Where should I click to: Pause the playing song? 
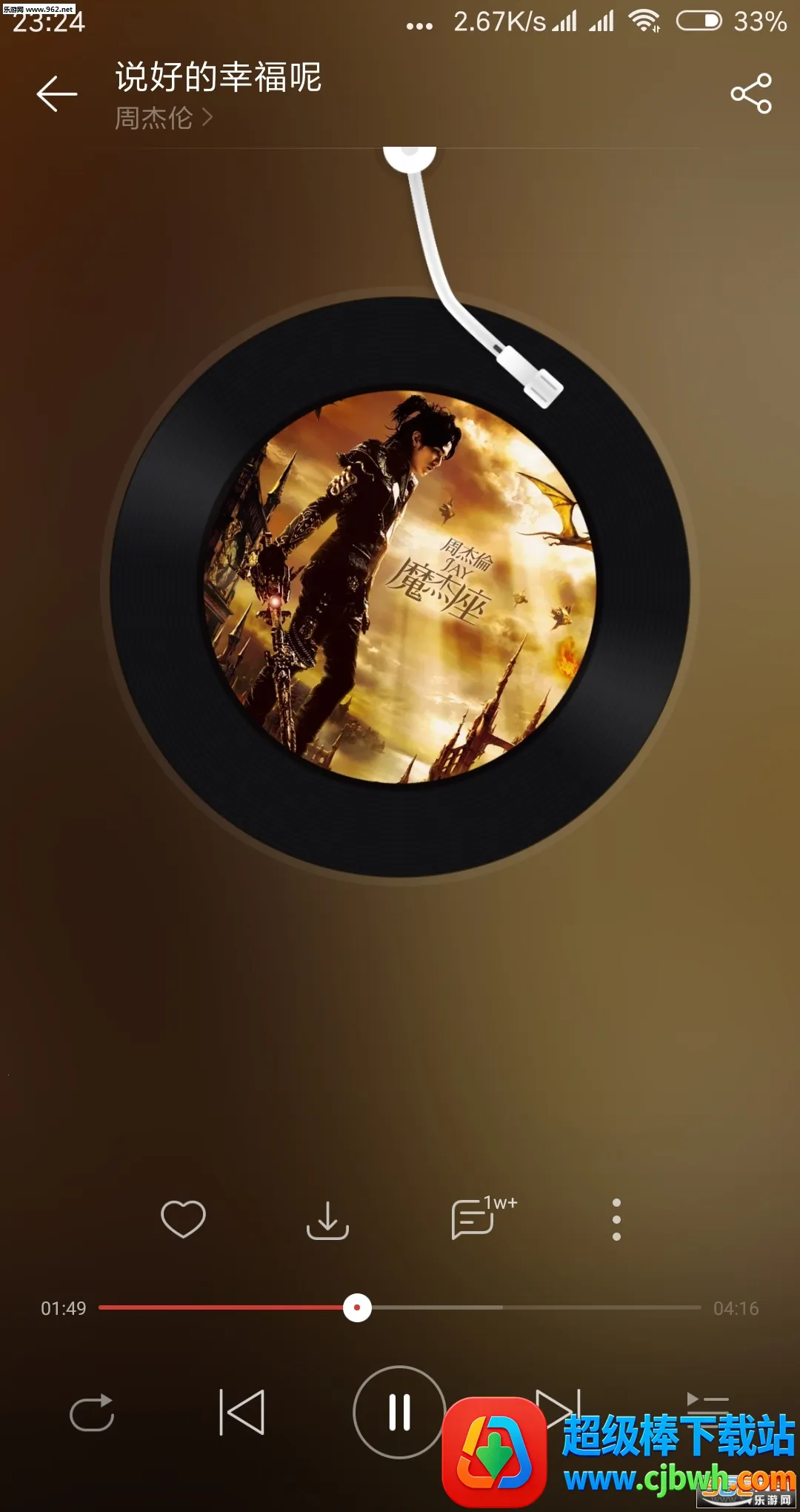coord(399,1412)
